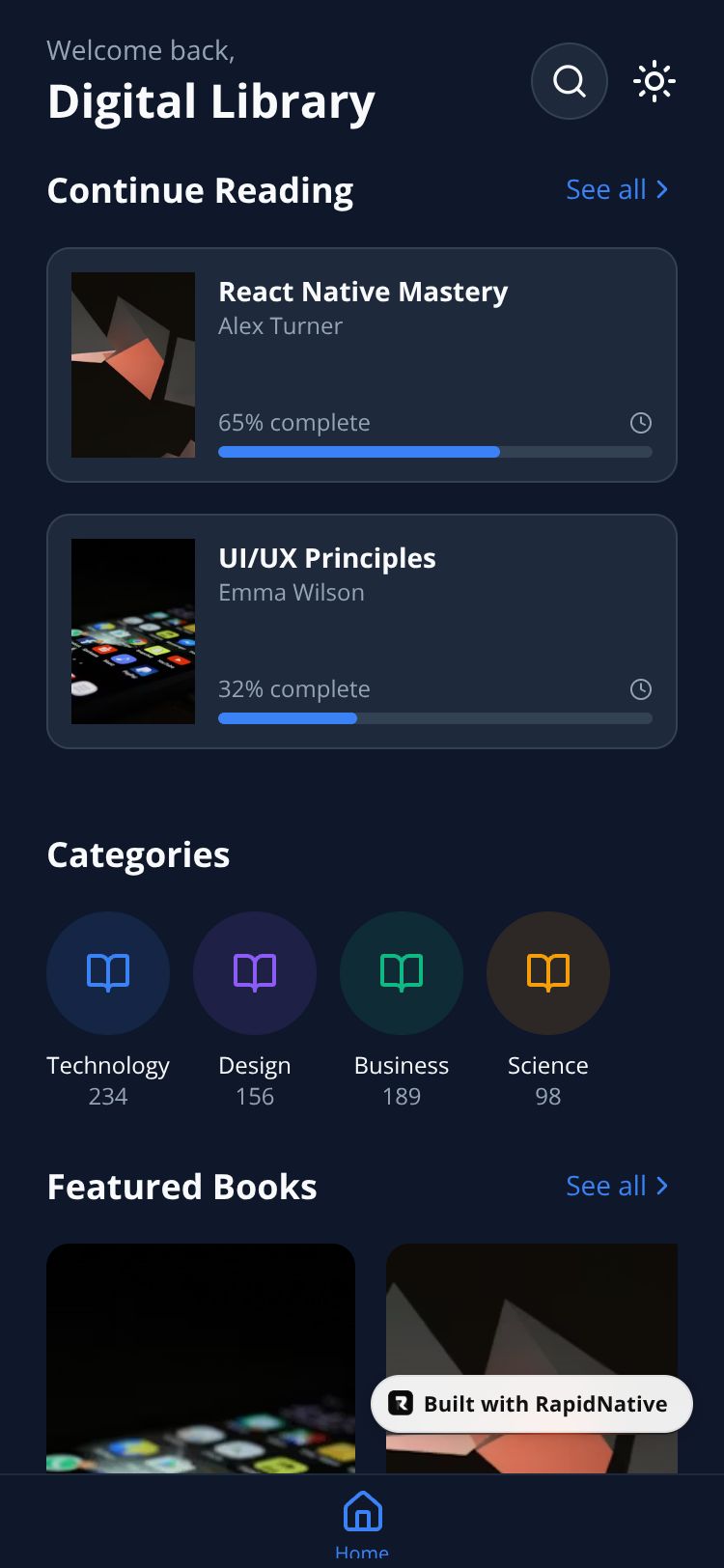Switch to the Home tab
The width and height of the screenshot is (724, 1568).
tap(362, 1523)
